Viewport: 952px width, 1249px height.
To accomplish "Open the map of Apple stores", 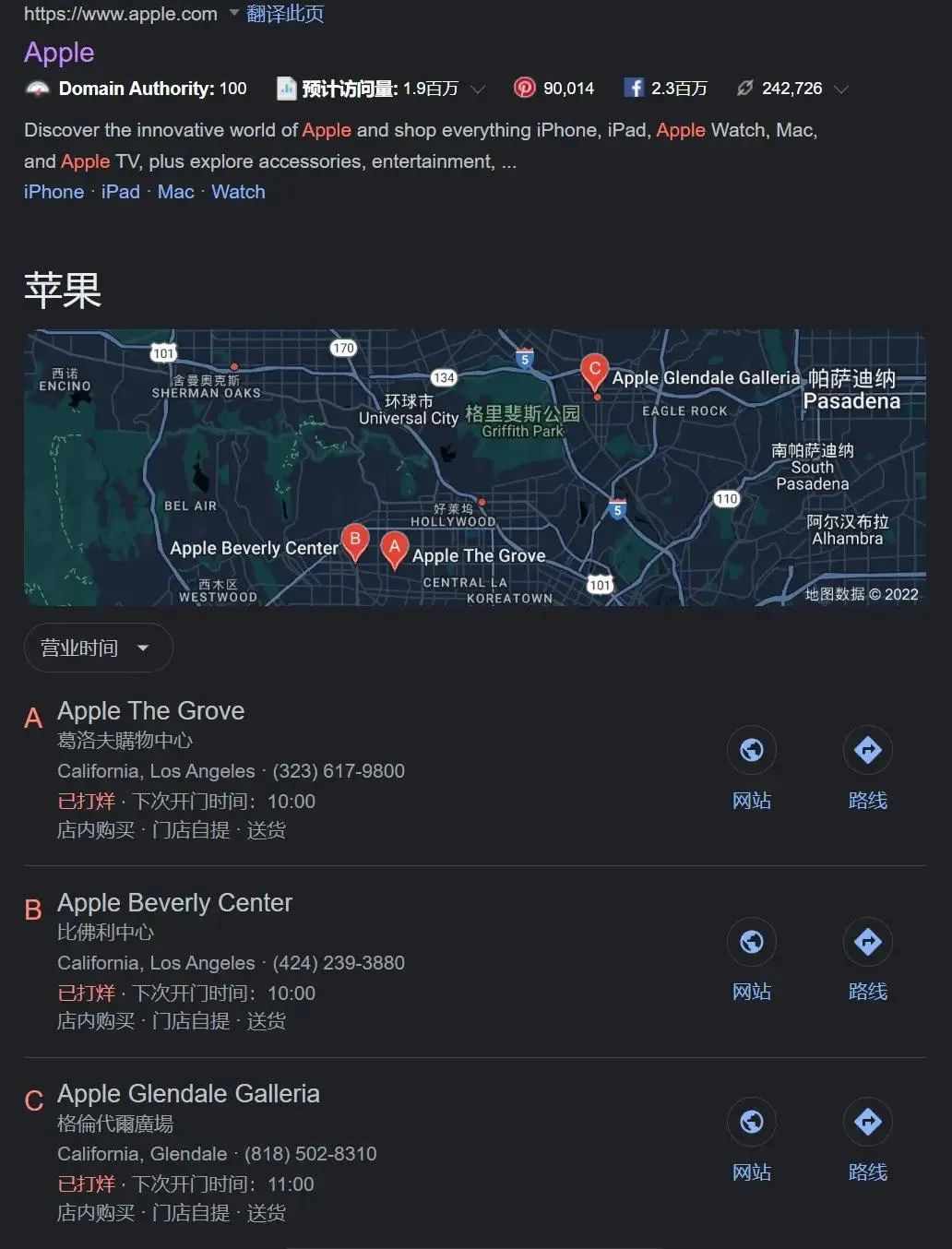I will [474, 468].
